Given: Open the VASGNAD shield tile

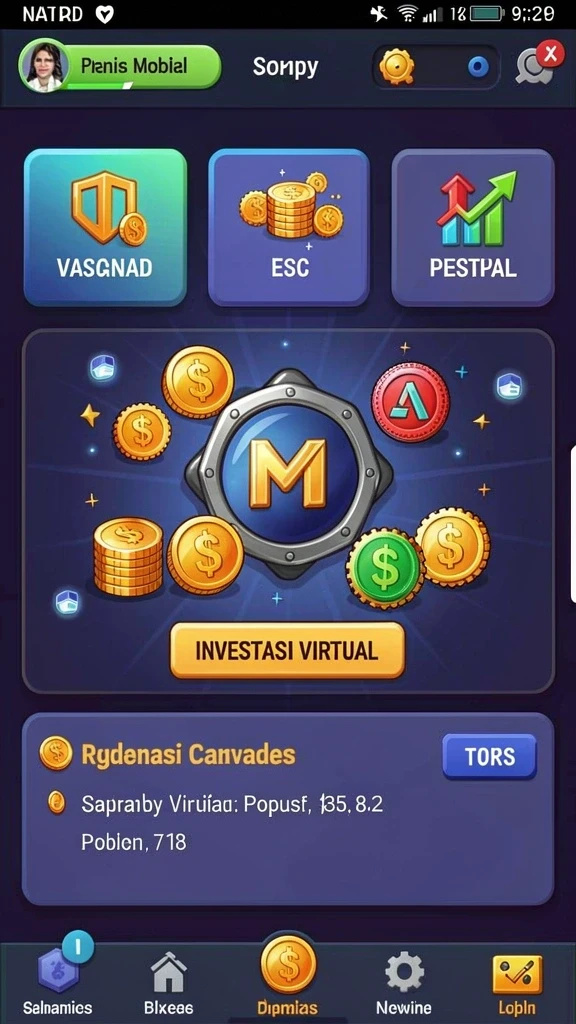Looking at the screenshot, I should tap(105, 227).
